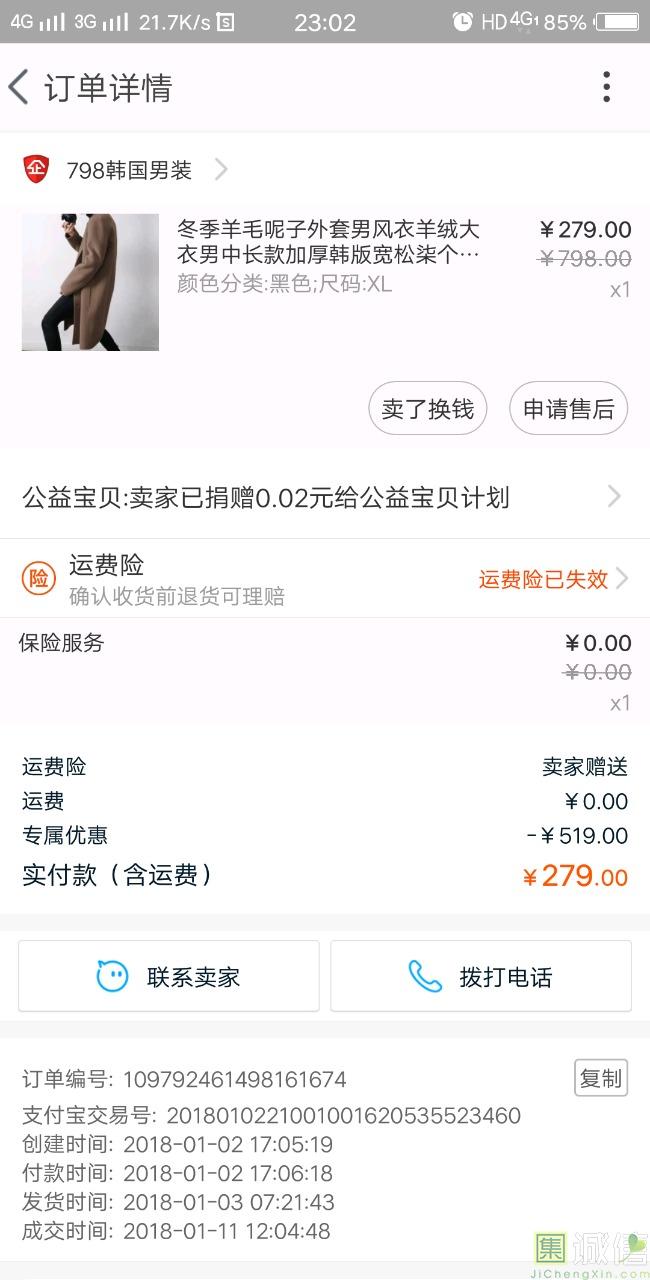Open the 运费险 insurance row
The width and height of the screenshot is (650, 1280).
(x=324, y=579)
